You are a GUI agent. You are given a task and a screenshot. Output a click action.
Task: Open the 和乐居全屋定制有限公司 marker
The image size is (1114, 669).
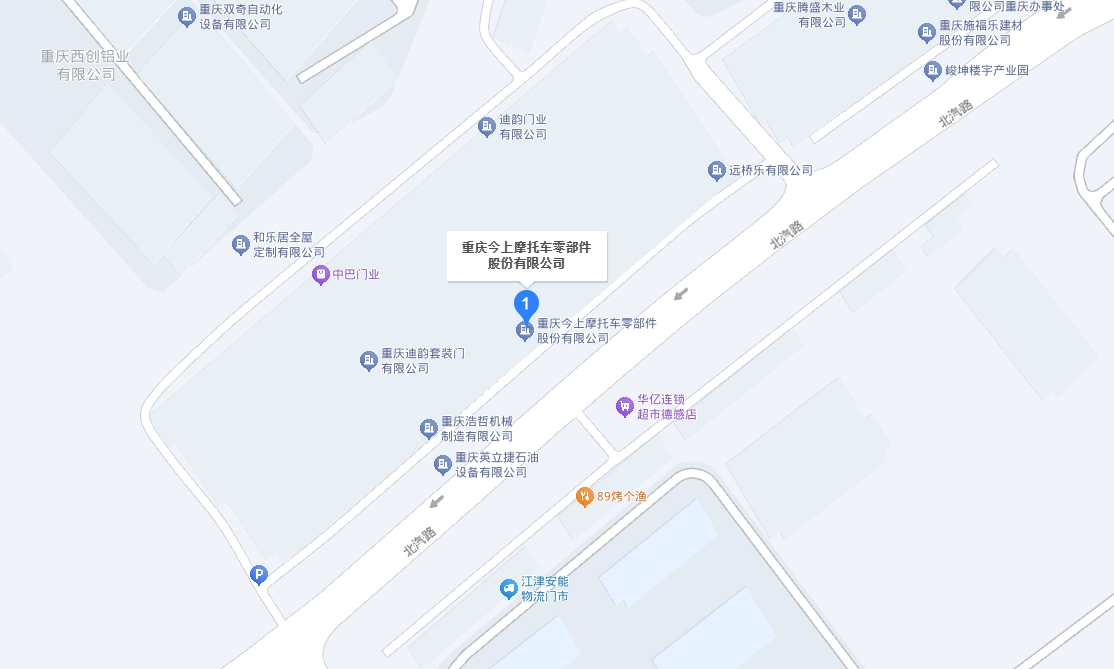pyautogui.click(x=240, y=244)
